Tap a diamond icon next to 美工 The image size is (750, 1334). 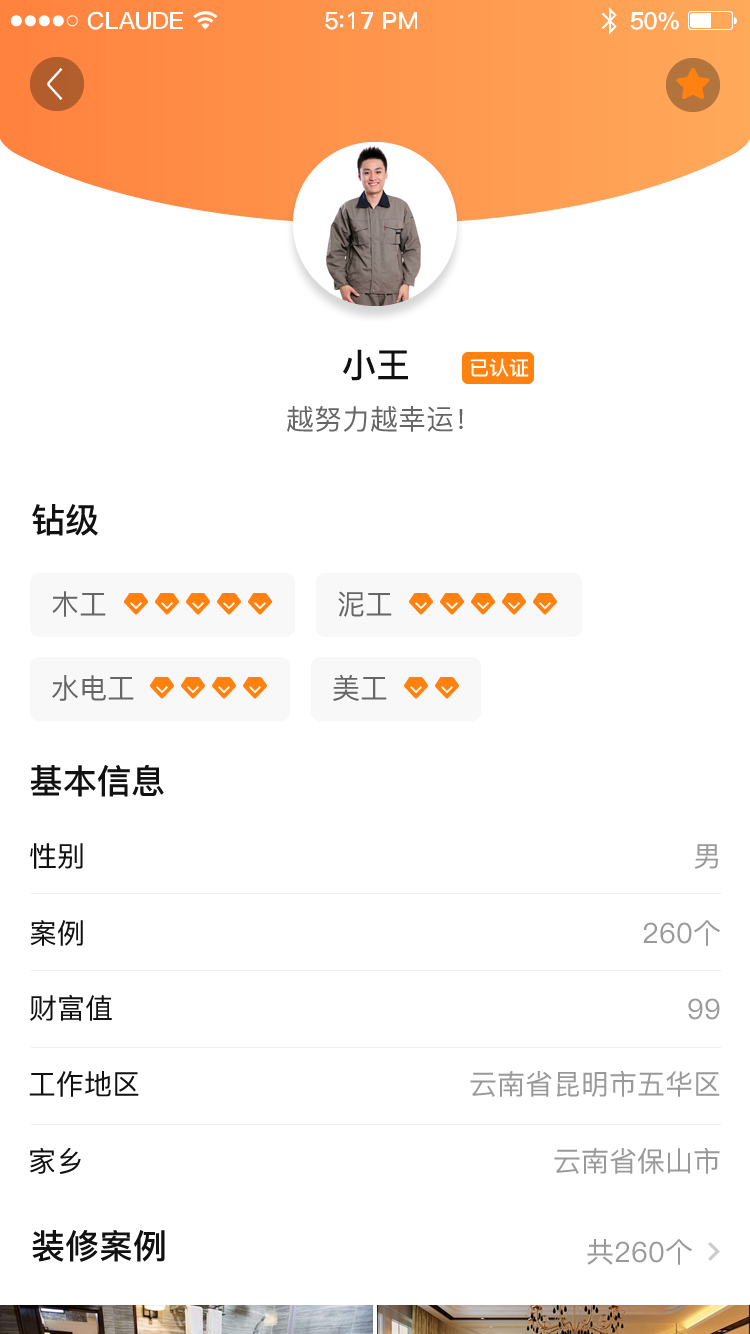tap(417, 687)
